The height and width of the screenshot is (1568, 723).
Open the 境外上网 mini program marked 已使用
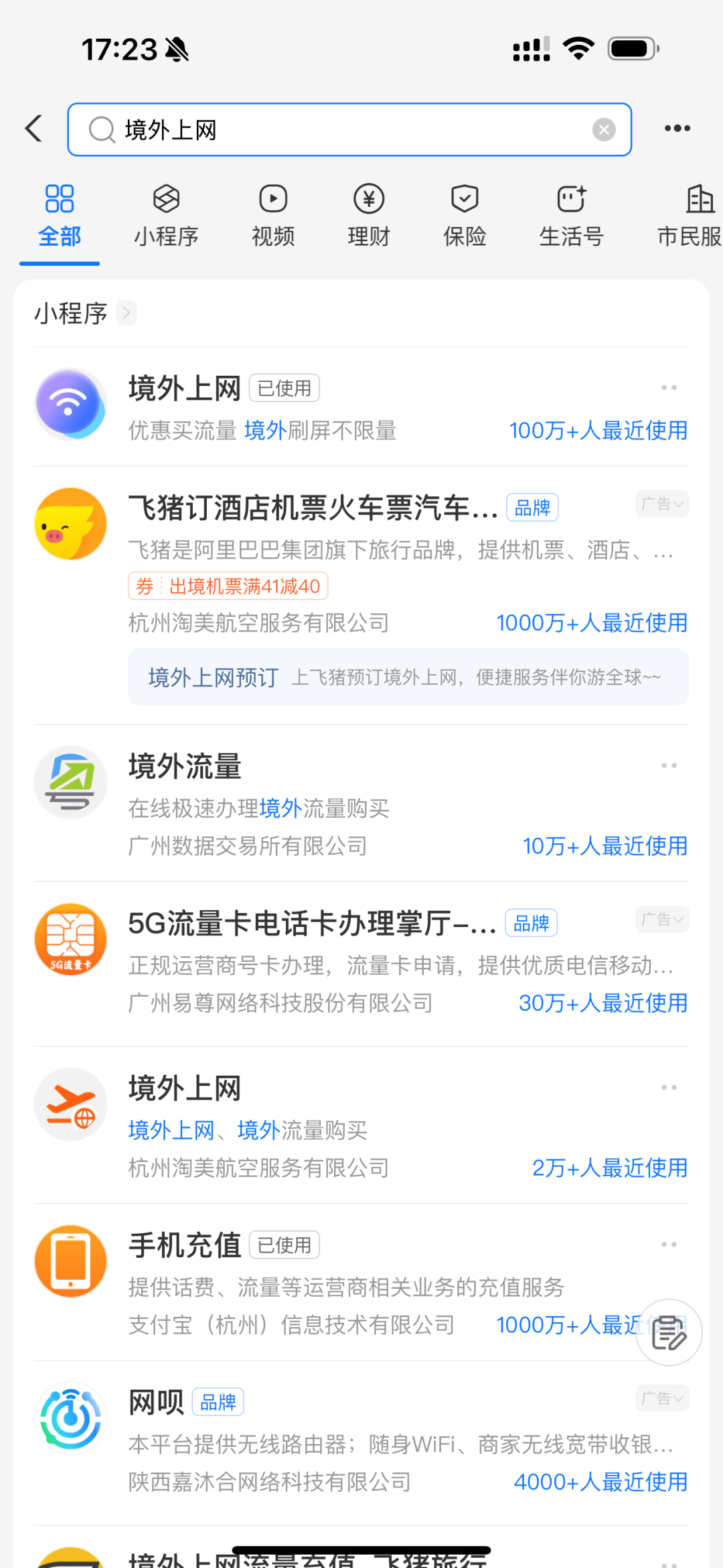[361, 407]
